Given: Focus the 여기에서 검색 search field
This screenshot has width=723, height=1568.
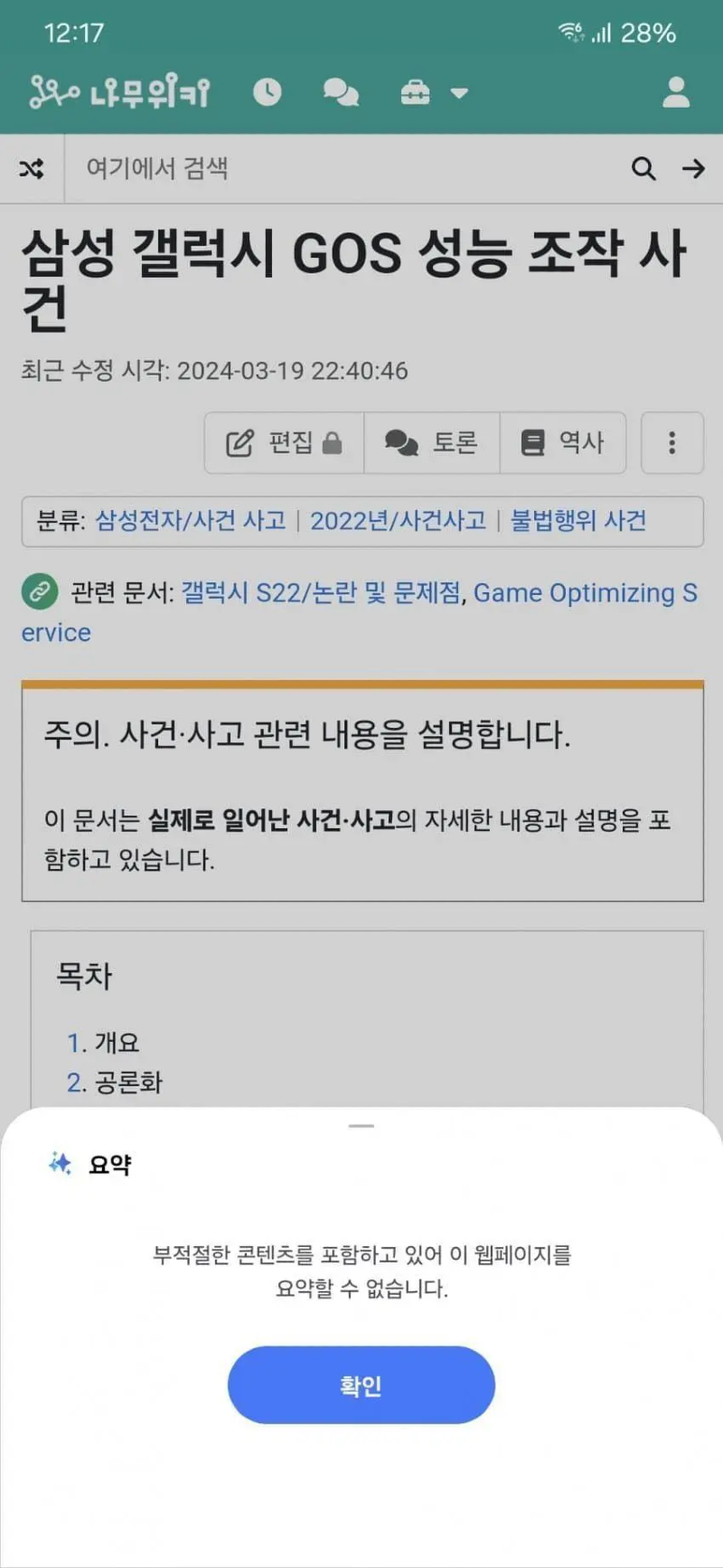Looking at the screenshot, I should point(343,168).
